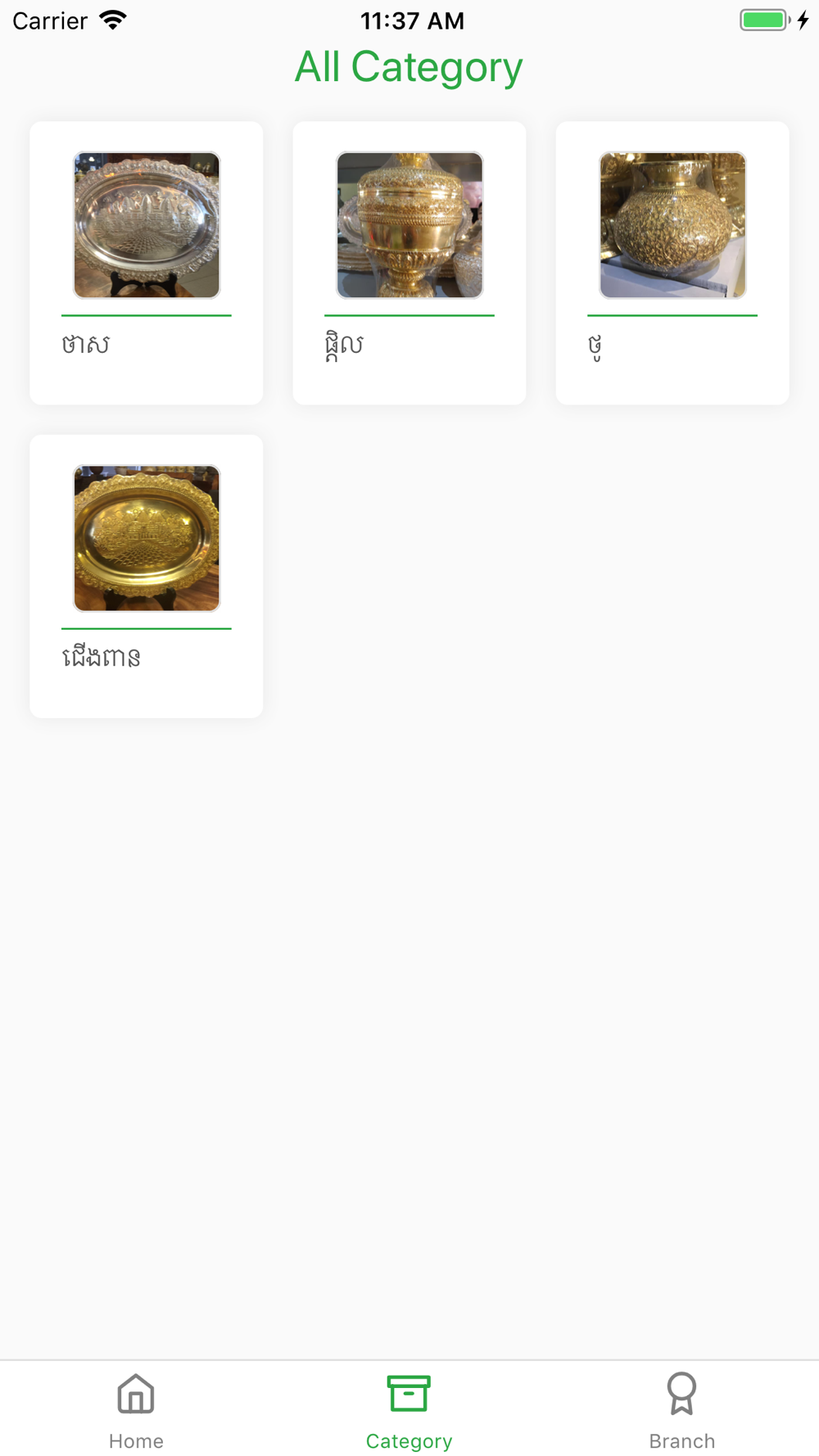819x1456 pixels.
Task: Open the ជើងពាន golden tray category card
Action: (147, 576)
